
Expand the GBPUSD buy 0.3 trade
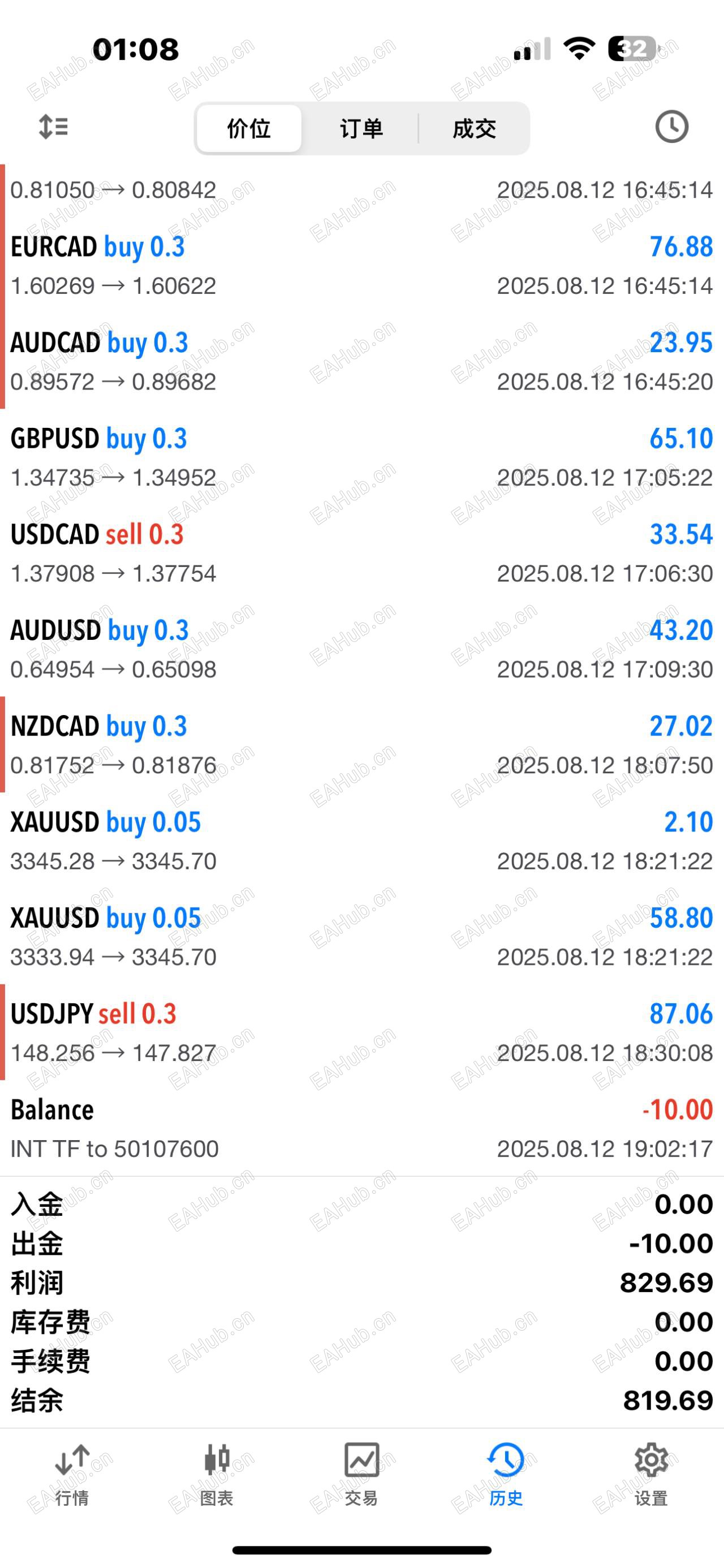pos(361,457)
